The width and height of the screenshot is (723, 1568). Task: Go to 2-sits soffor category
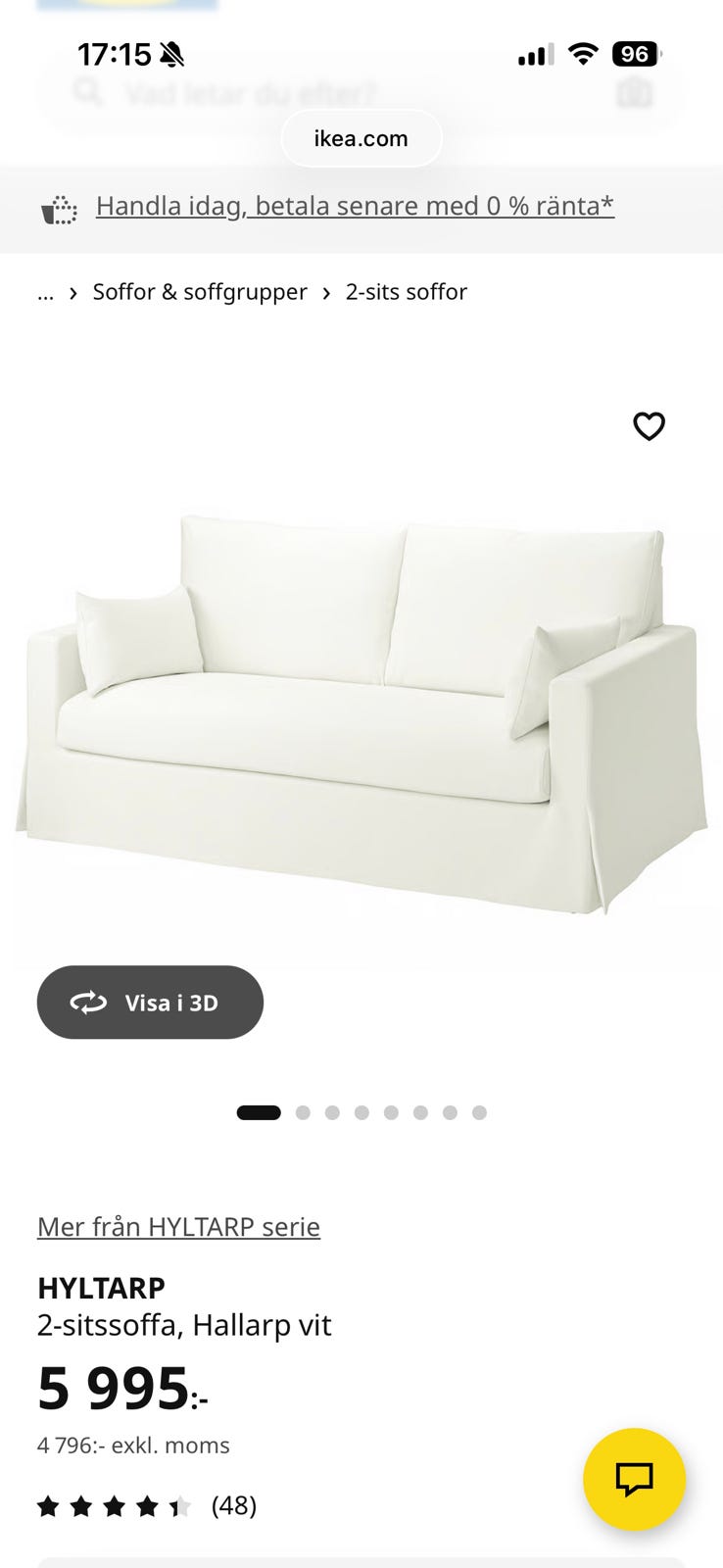(x=406, y=292)
